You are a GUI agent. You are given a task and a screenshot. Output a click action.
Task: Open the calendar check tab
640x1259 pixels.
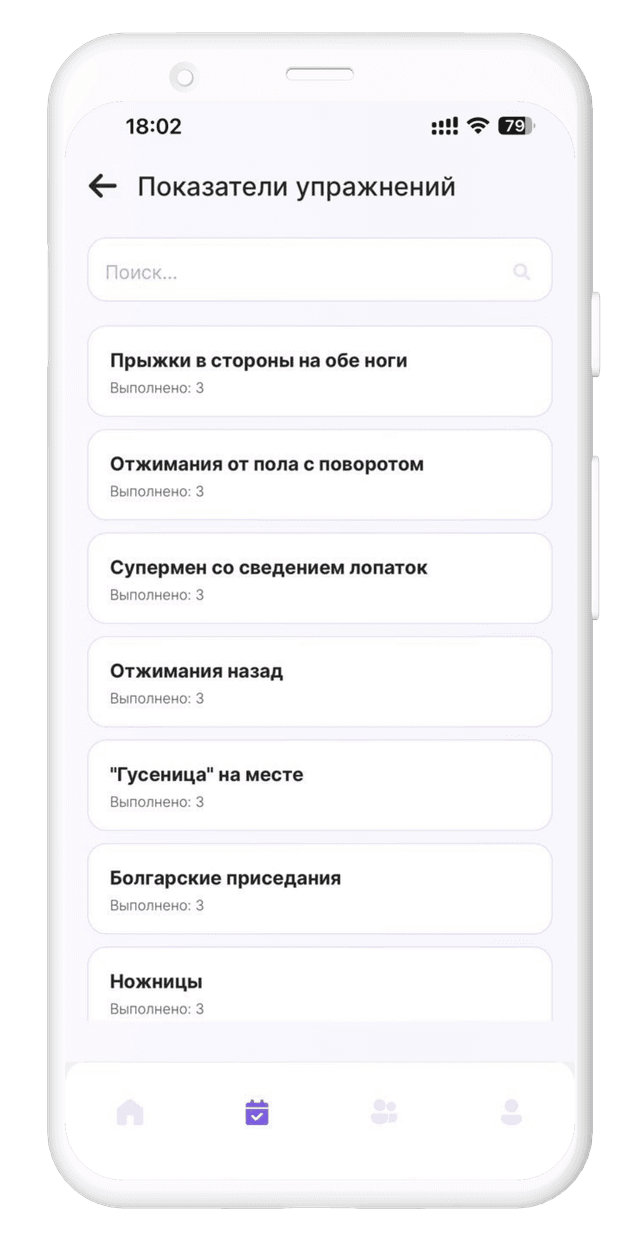pyautogui.click(x=257, y=1112)
